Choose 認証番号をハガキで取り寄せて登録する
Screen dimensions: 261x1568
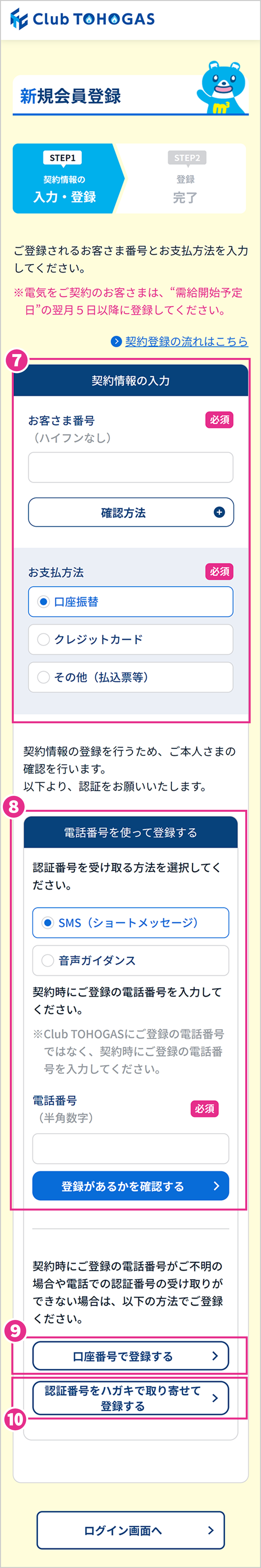pyautogui.click(x=130, y=1398)
